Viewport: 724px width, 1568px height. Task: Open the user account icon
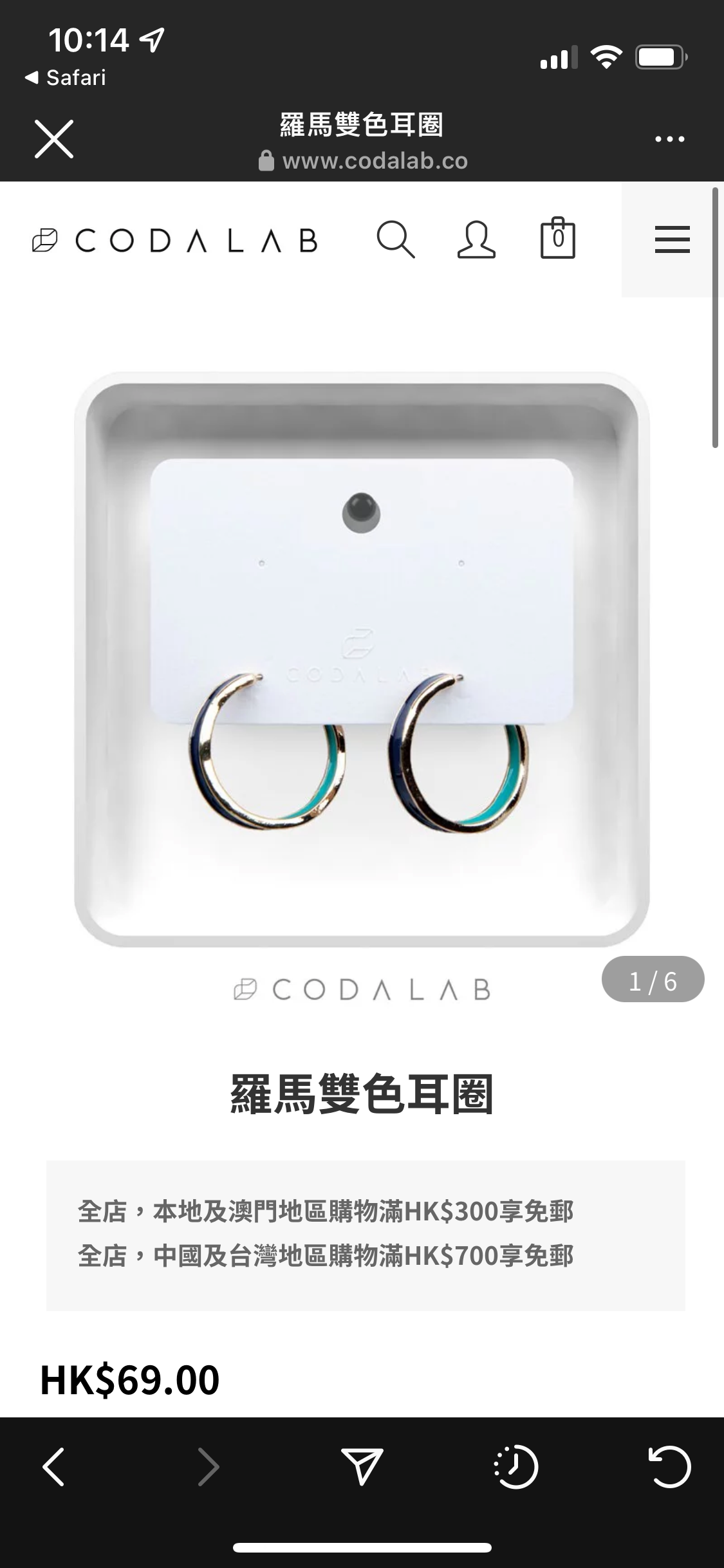tap(476, 240)
